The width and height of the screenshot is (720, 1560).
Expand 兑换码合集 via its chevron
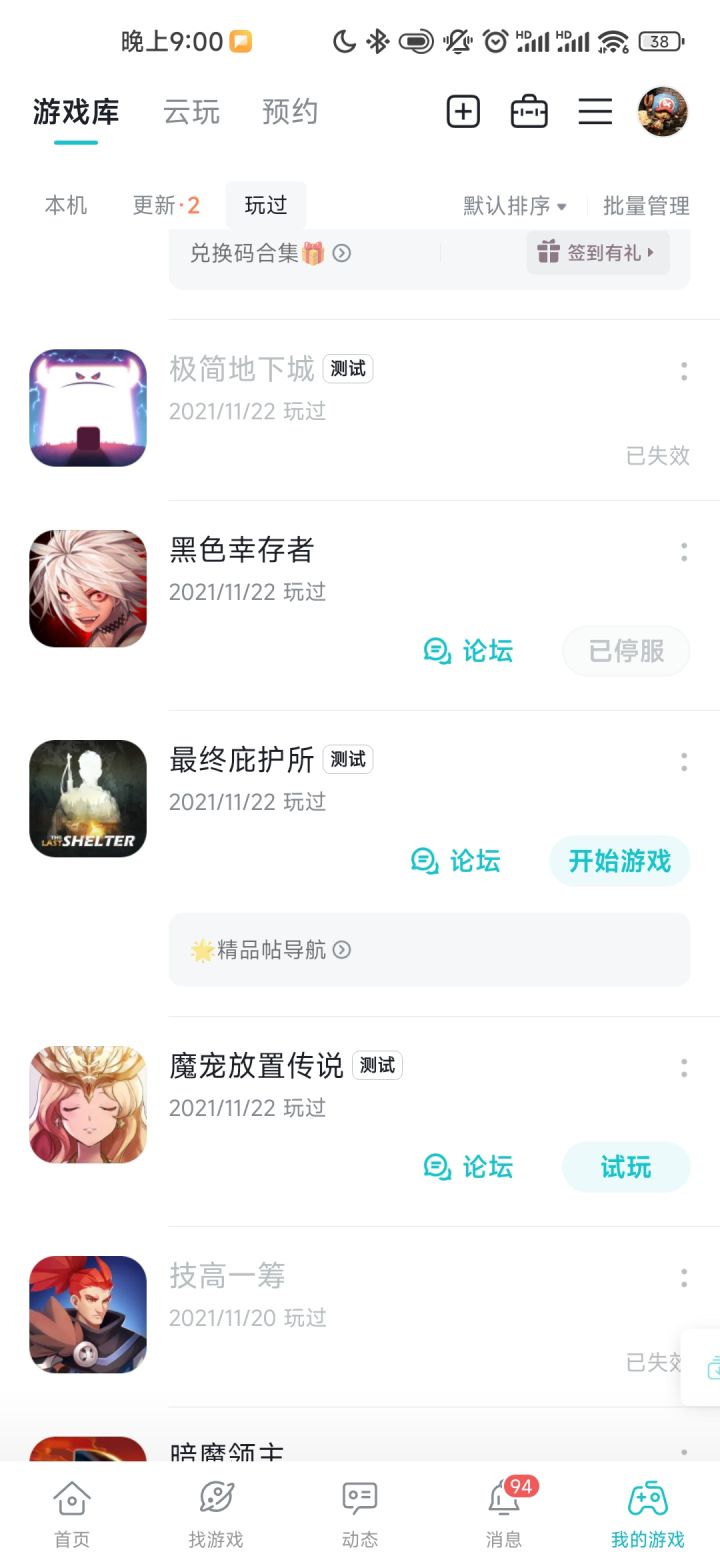point(341,253)
